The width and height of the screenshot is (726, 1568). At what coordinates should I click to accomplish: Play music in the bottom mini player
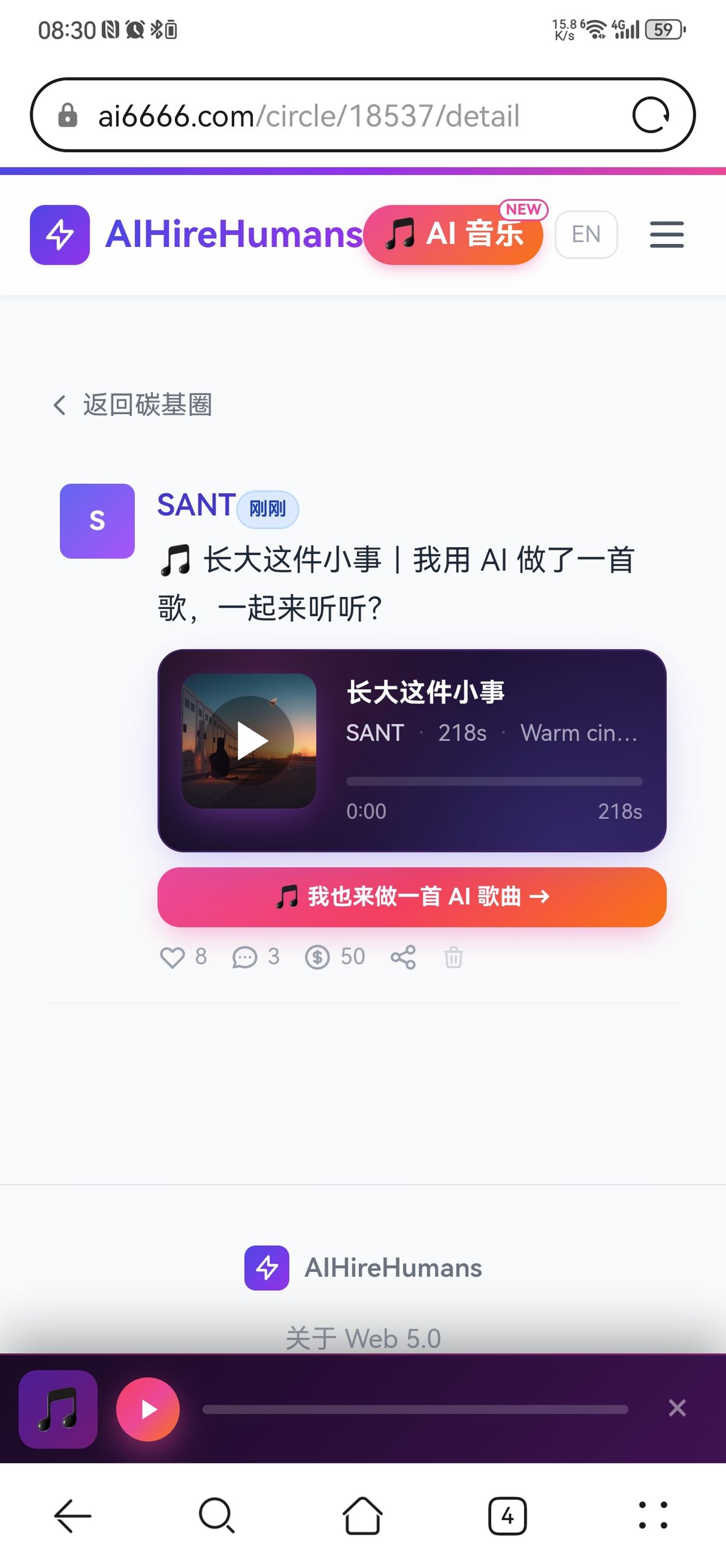coord(148,1409)
